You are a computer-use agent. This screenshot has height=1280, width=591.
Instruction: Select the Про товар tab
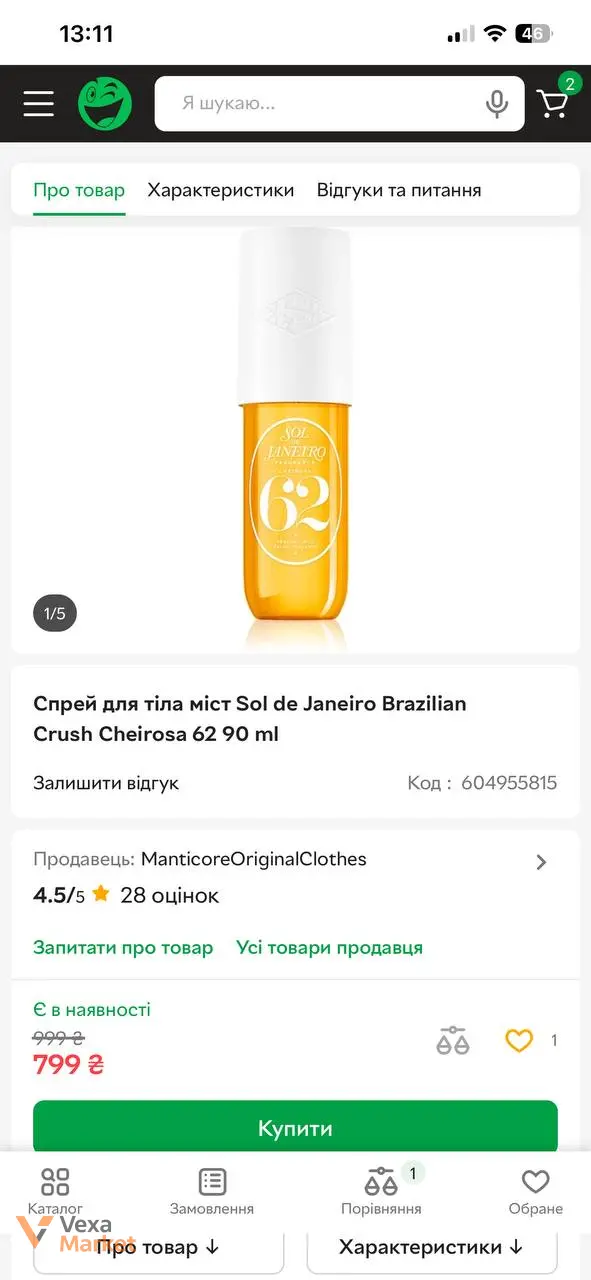point(79,190)
